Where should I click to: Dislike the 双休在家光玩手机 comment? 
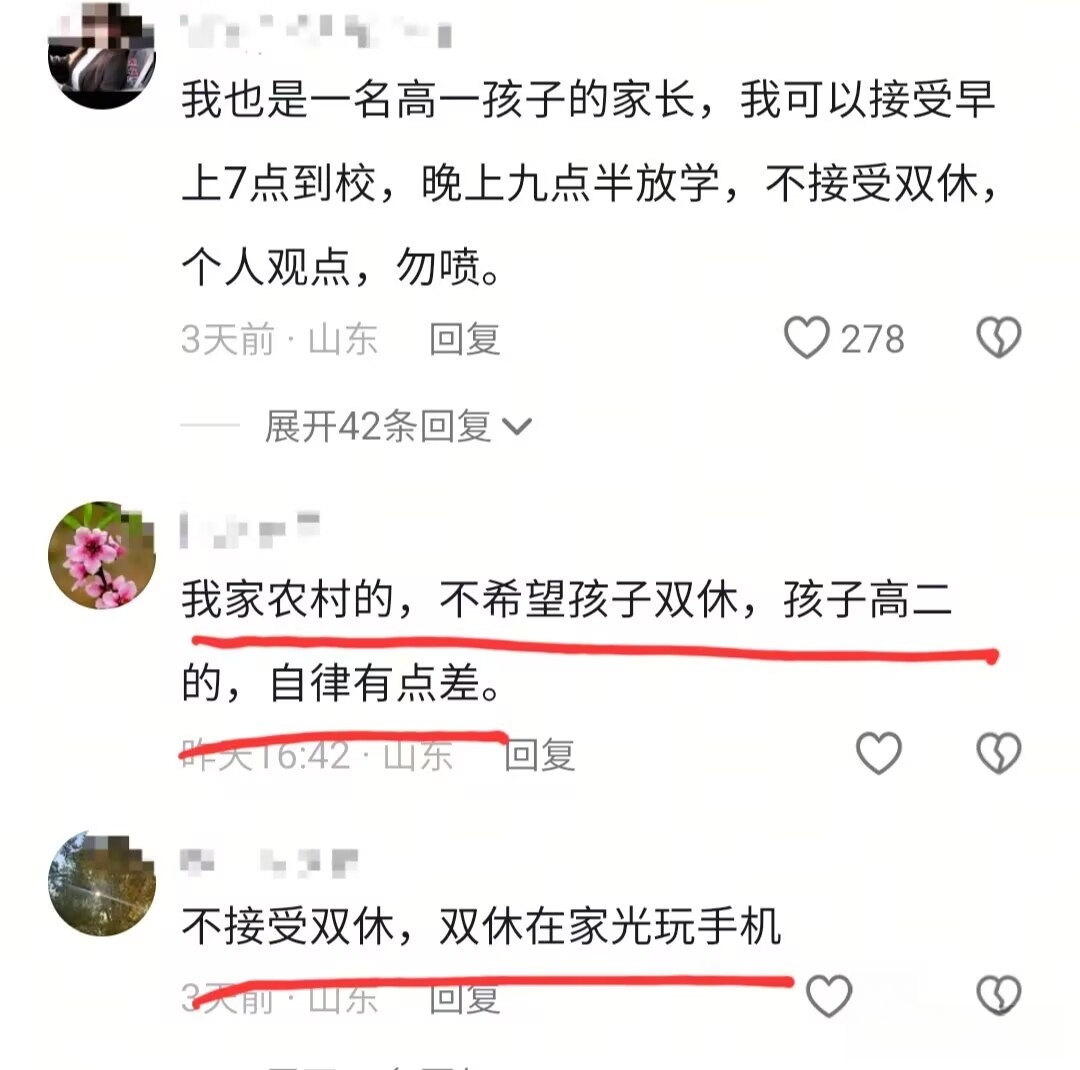click(x=998, y=996)
